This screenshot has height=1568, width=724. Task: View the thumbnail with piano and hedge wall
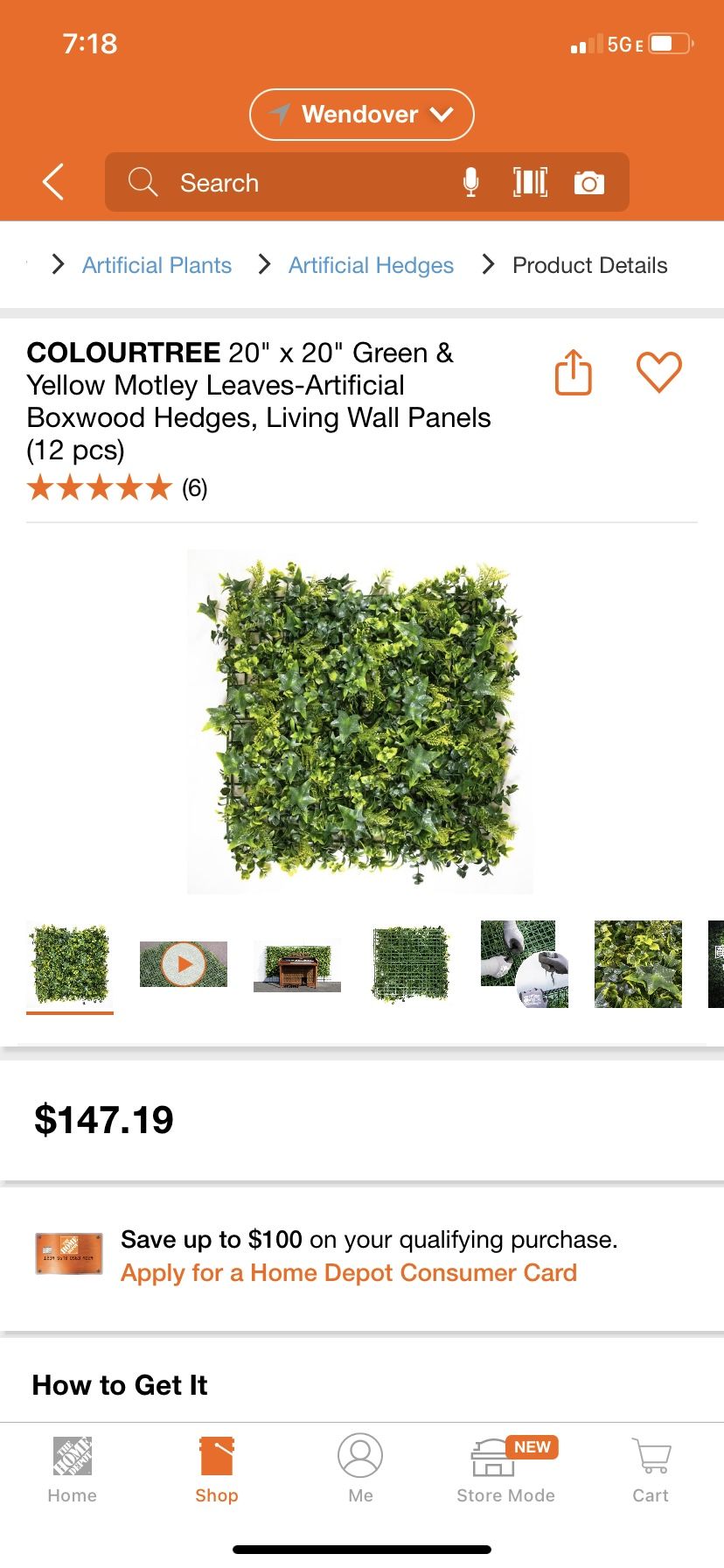tap(297, 966)
